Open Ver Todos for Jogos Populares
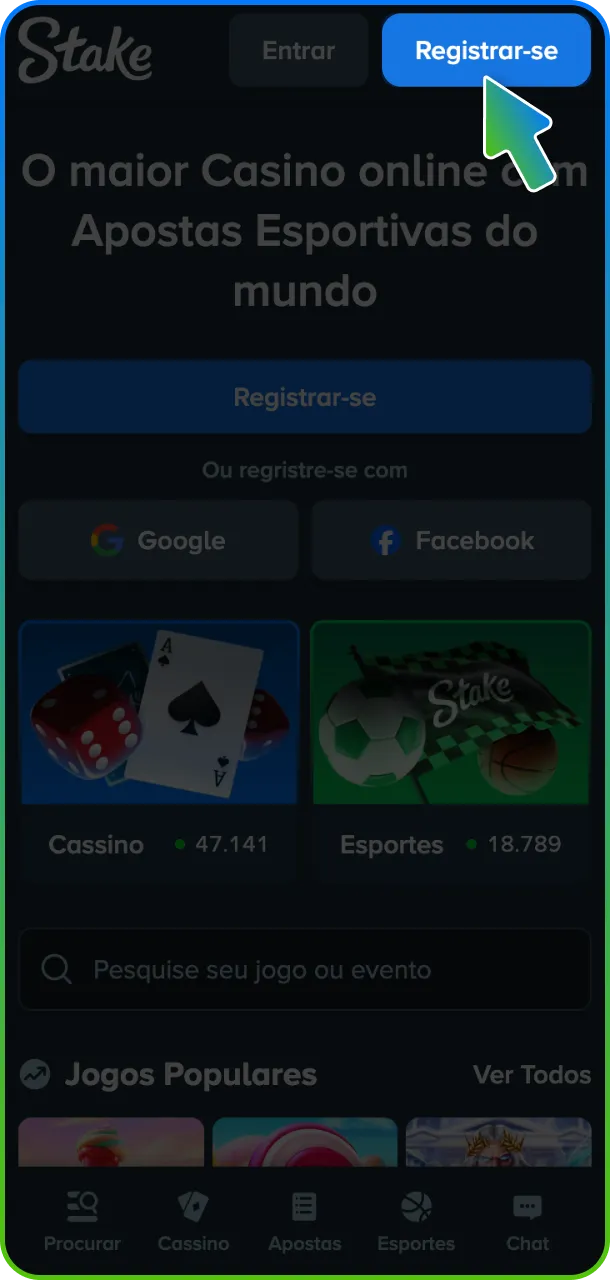 tap(531, 1075)
